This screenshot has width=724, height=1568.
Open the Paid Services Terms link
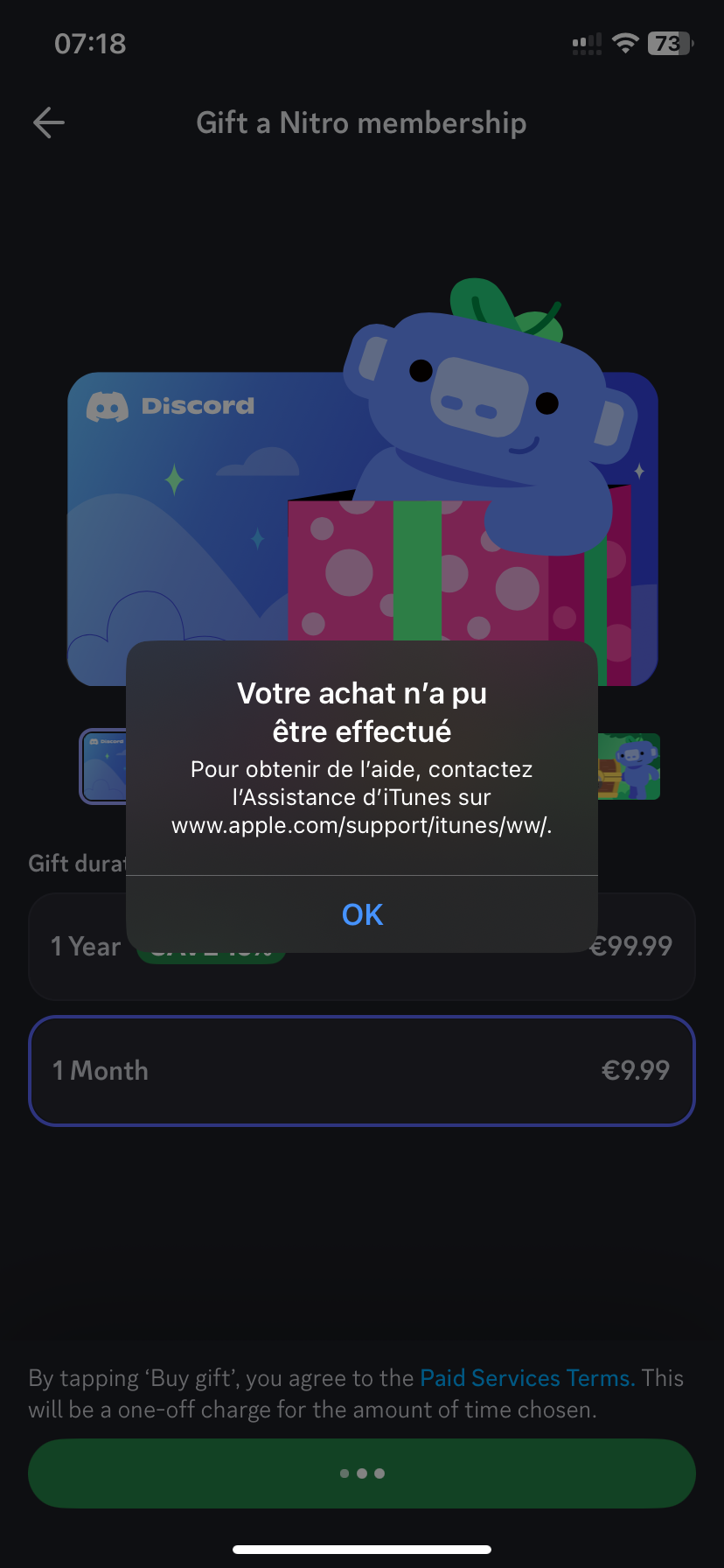(x=526, y=1378)
